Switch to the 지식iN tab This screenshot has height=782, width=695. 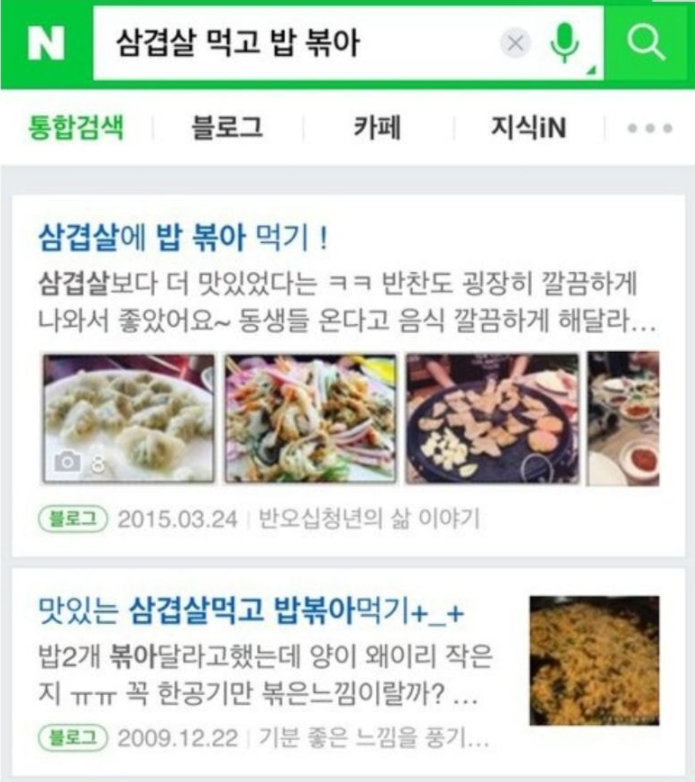(528, 128)
